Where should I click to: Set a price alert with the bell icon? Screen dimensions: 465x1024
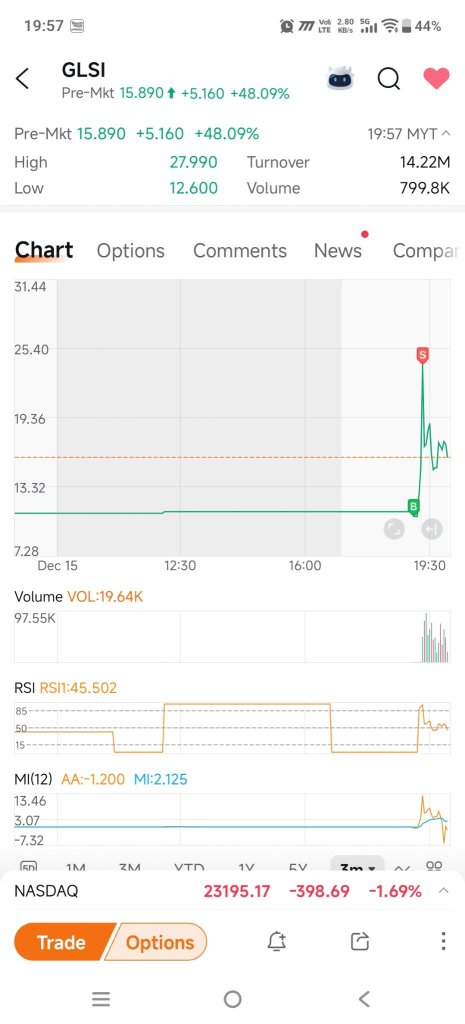coord(277,942)
